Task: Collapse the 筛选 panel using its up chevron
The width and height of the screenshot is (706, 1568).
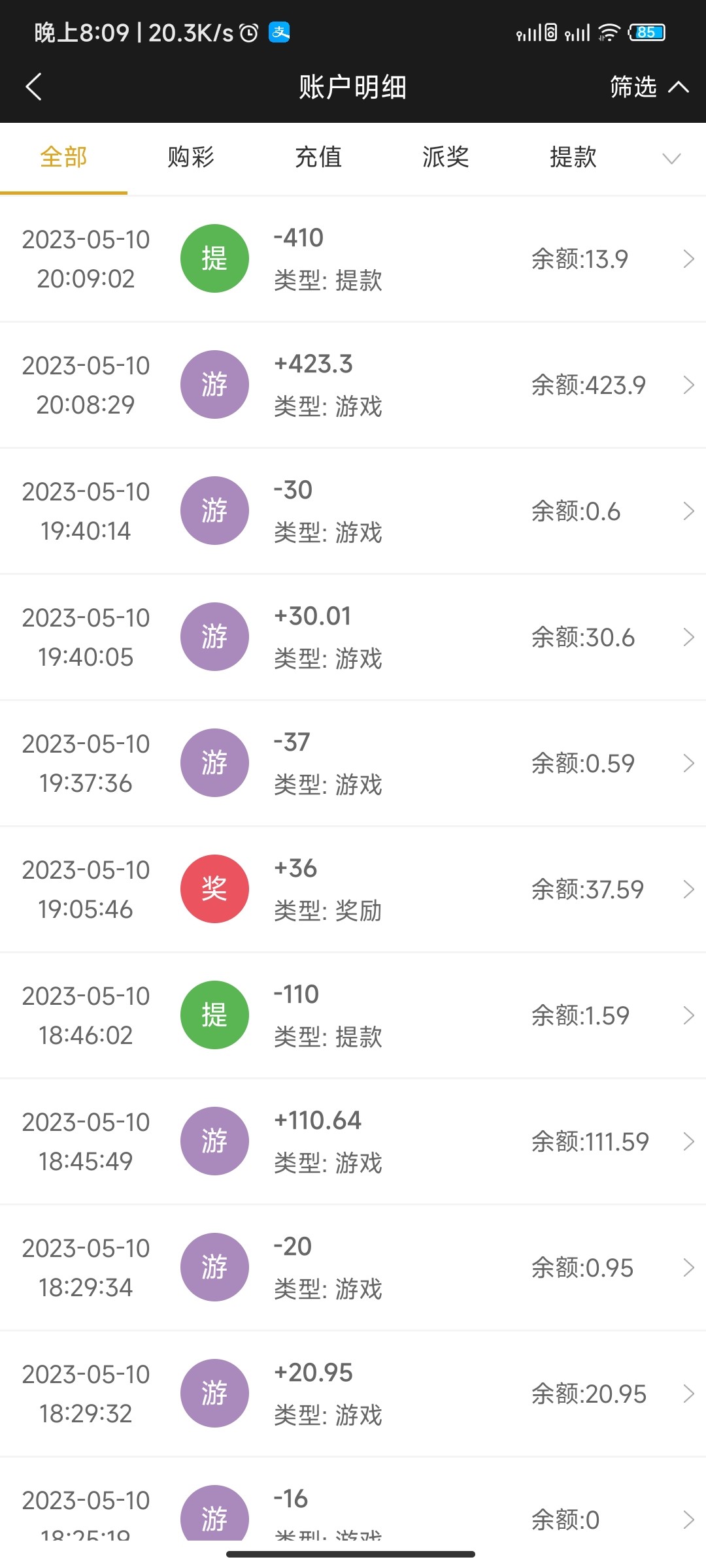Action: point(677,86)
